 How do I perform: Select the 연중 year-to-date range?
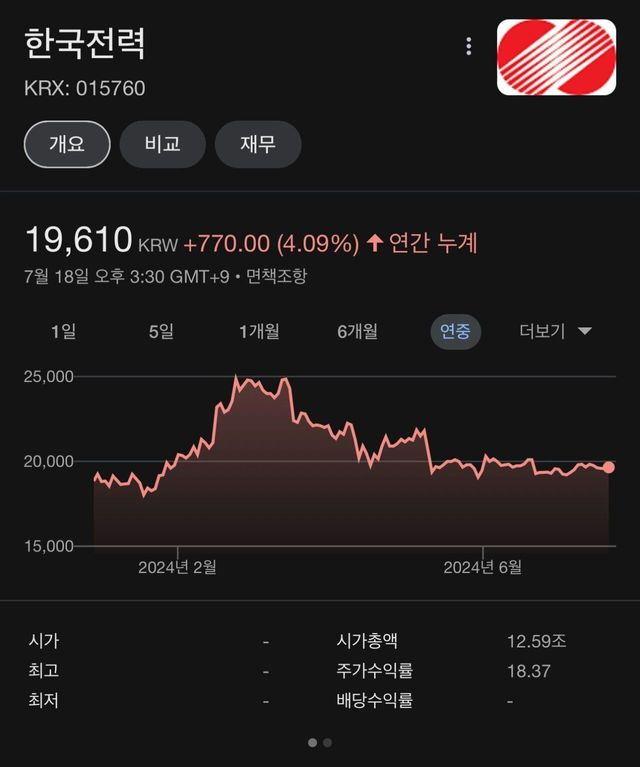(x=456, y=332)
